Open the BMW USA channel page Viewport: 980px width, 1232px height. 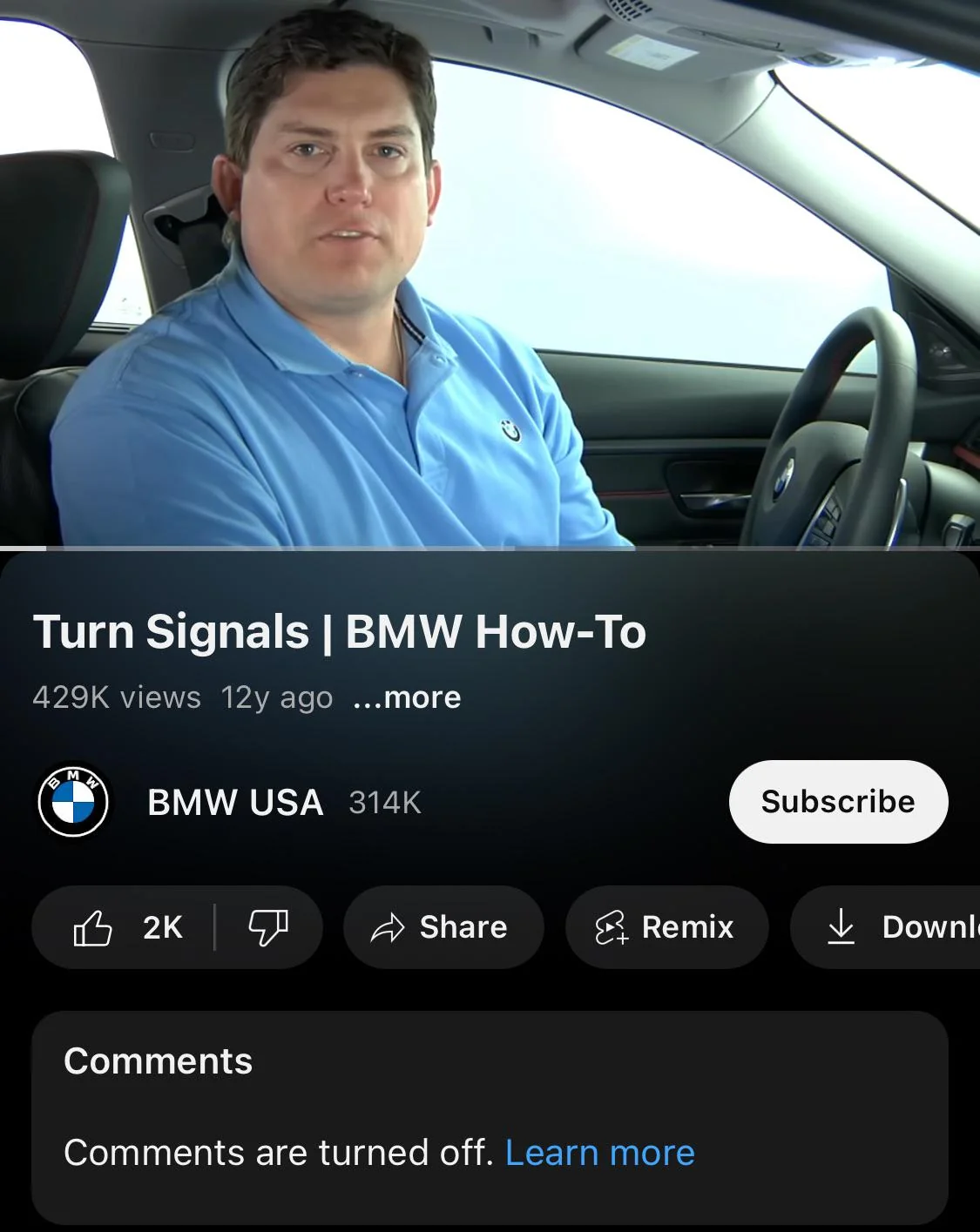click(235, 802)
